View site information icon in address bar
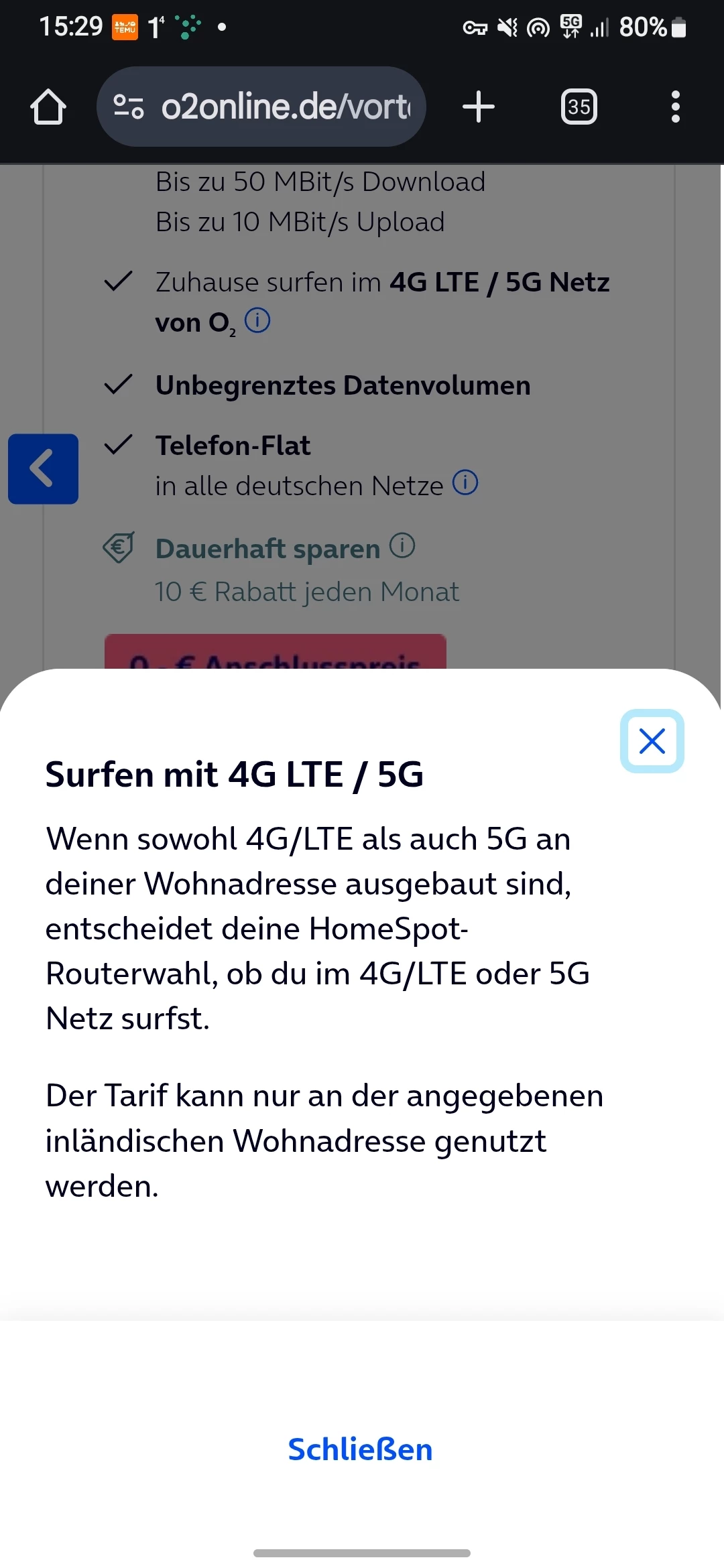Viewport: 724px width, 1568px height. pos(129,107)
